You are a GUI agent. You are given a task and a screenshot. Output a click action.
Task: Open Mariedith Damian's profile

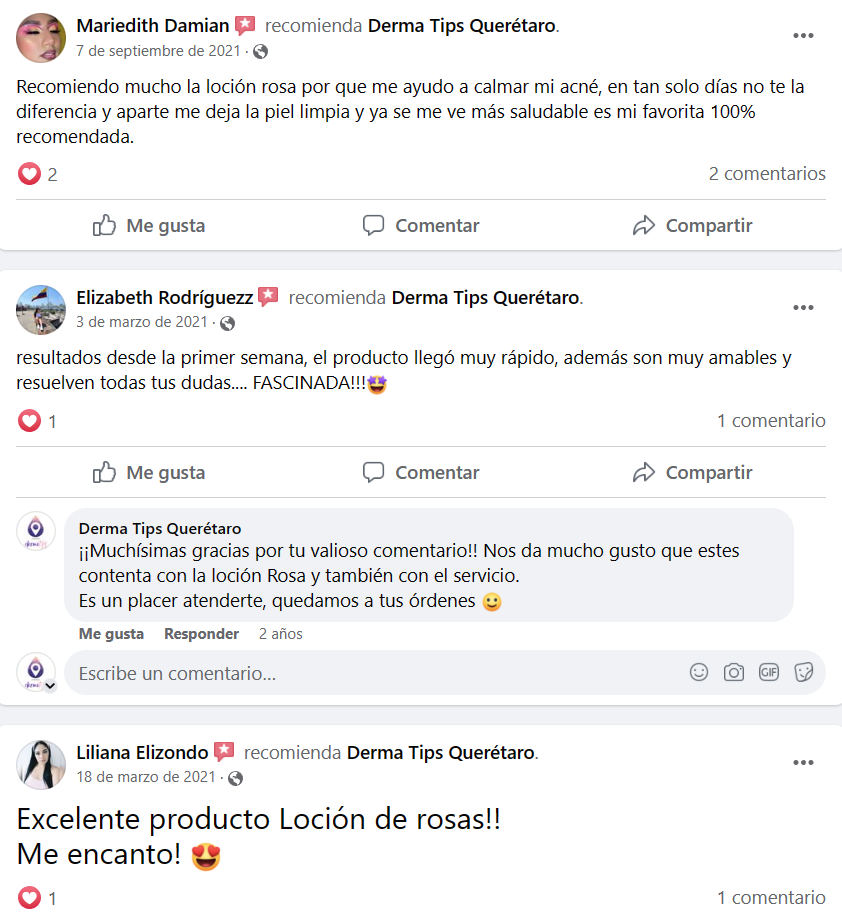click(152, 27)
